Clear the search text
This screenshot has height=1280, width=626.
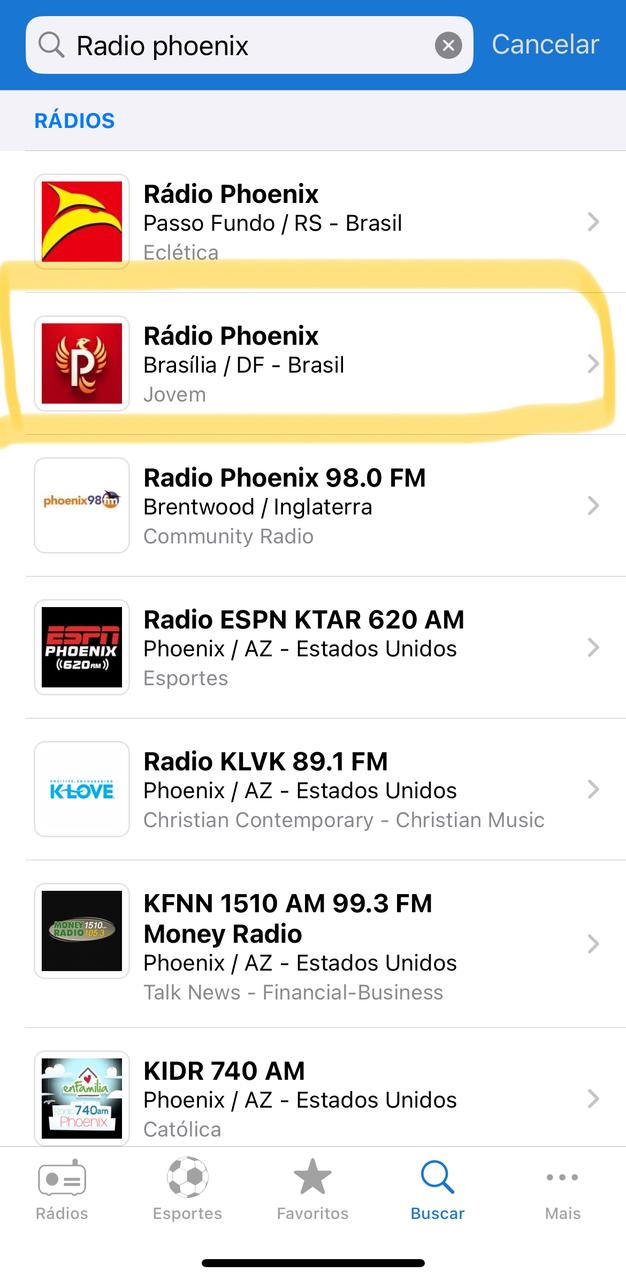(x=449, y=45)
